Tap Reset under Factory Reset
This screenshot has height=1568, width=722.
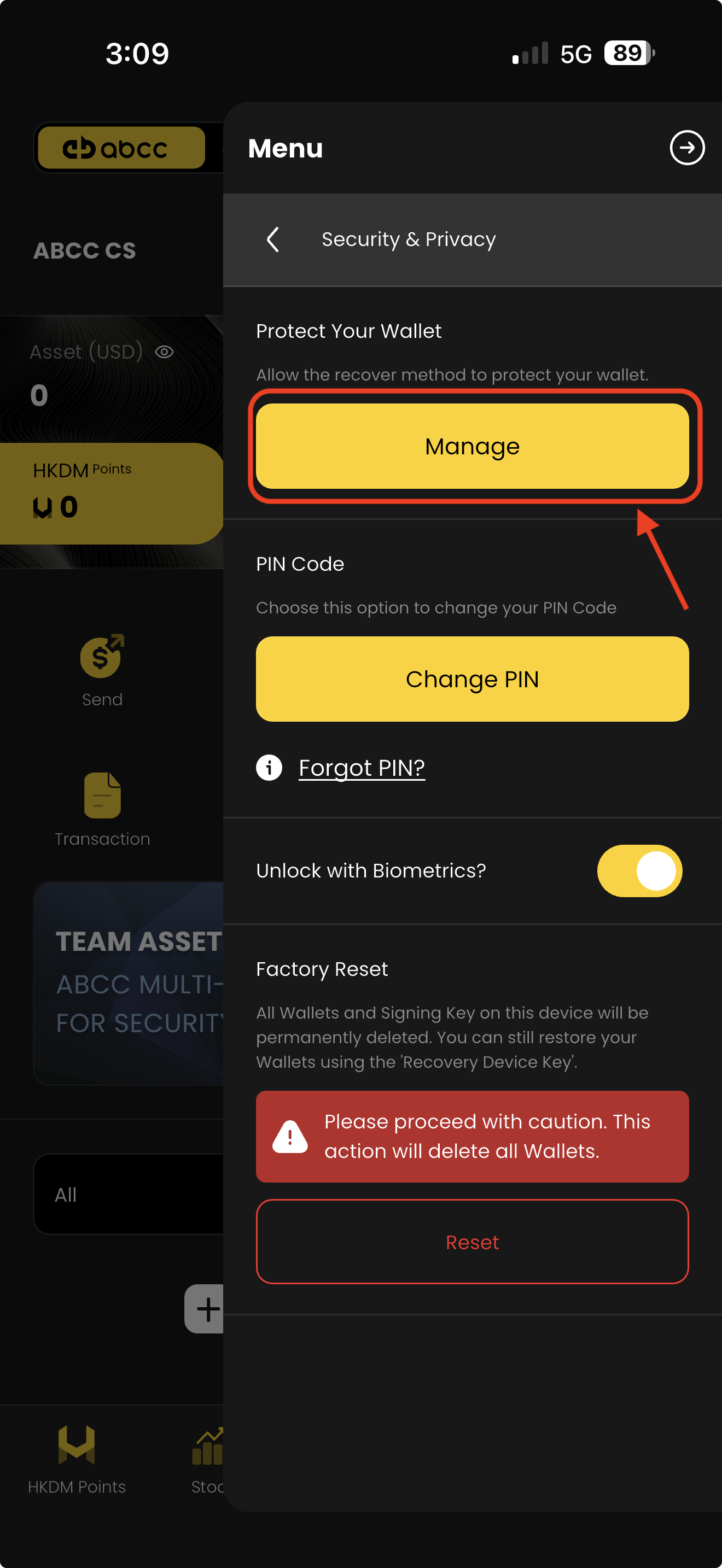472,1242
